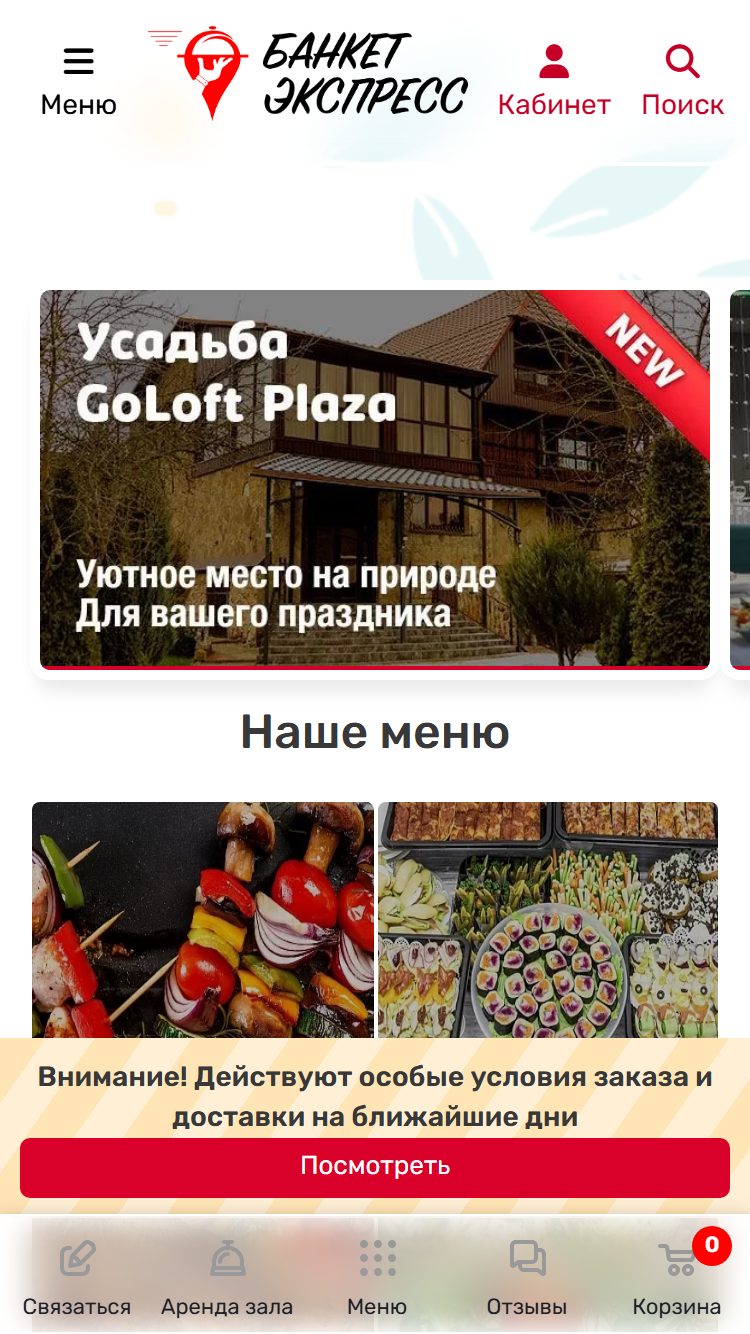Tap the red Посмотреть button
750x1334 pixels.
tap(375, 1167)
